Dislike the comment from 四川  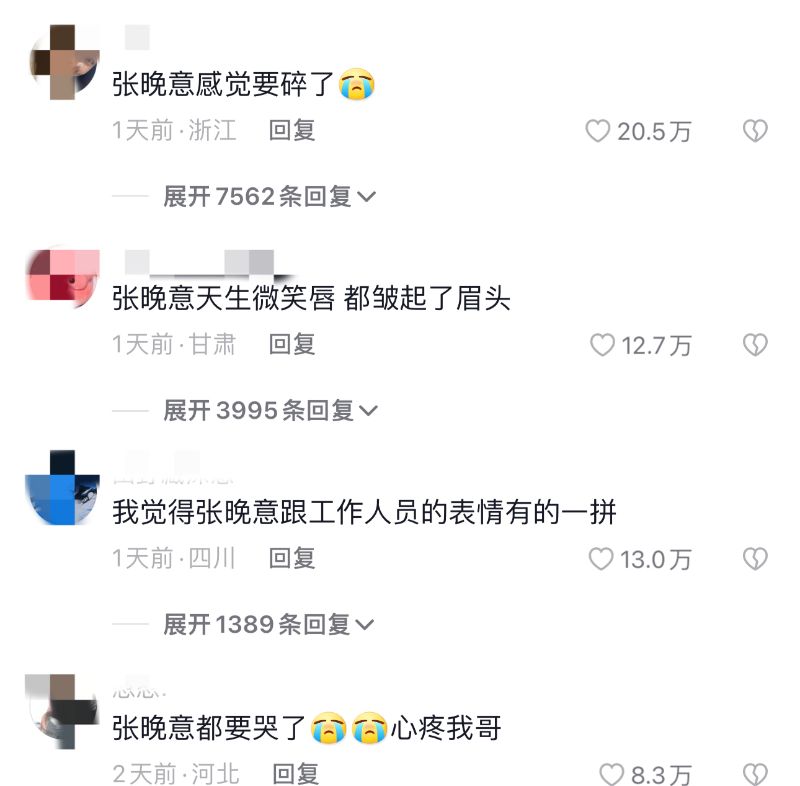tap(754, 559)
